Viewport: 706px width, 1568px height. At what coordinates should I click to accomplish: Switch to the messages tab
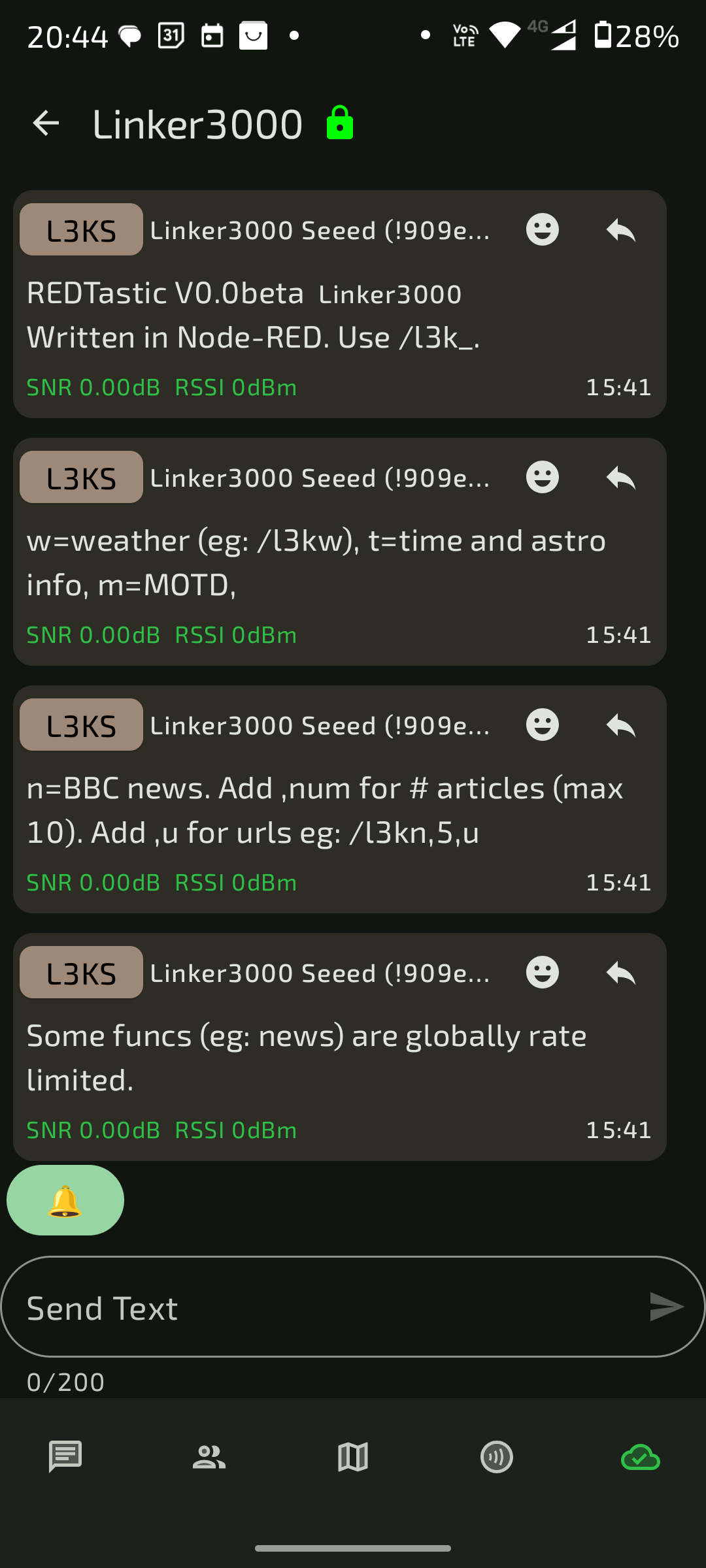pyautogui.click(x=65, y=1456)
